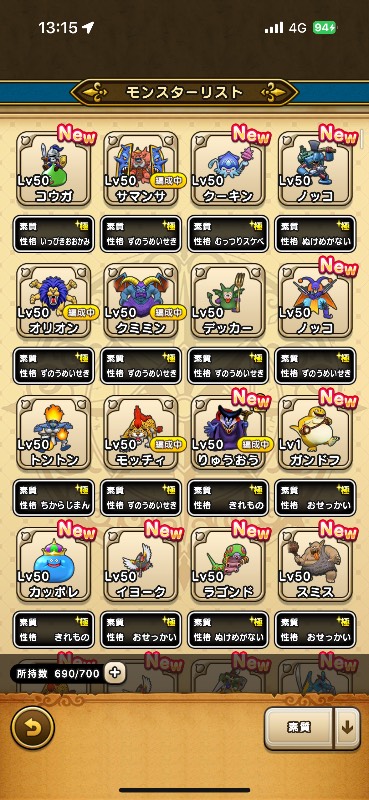Select the monster コウガ
Screen dimensions: 369x800
click(x=54, y=169)
